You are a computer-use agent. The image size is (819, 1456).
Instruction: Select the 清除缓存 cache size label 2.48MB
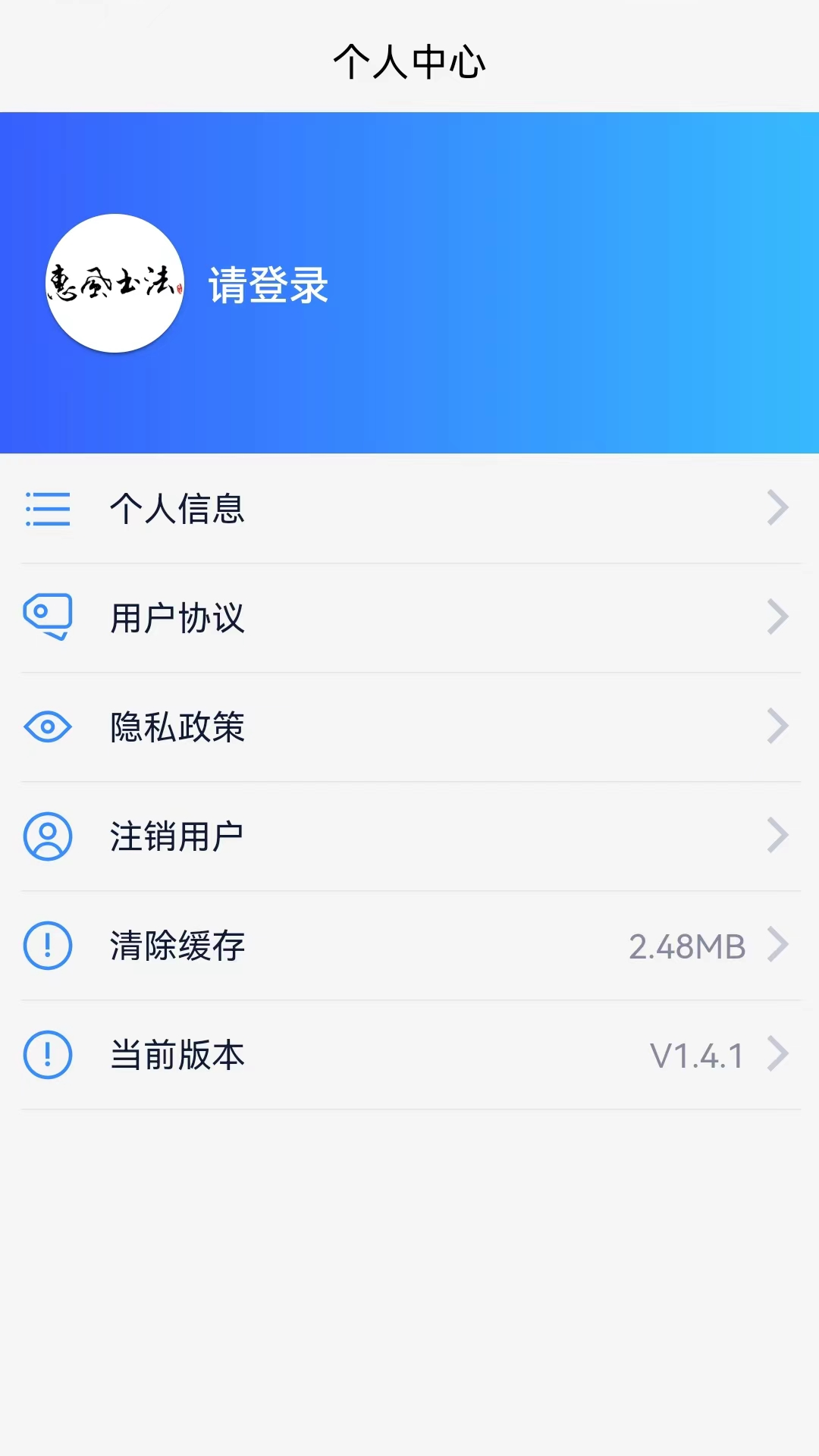pyautogui.click(x=687, y=946)
